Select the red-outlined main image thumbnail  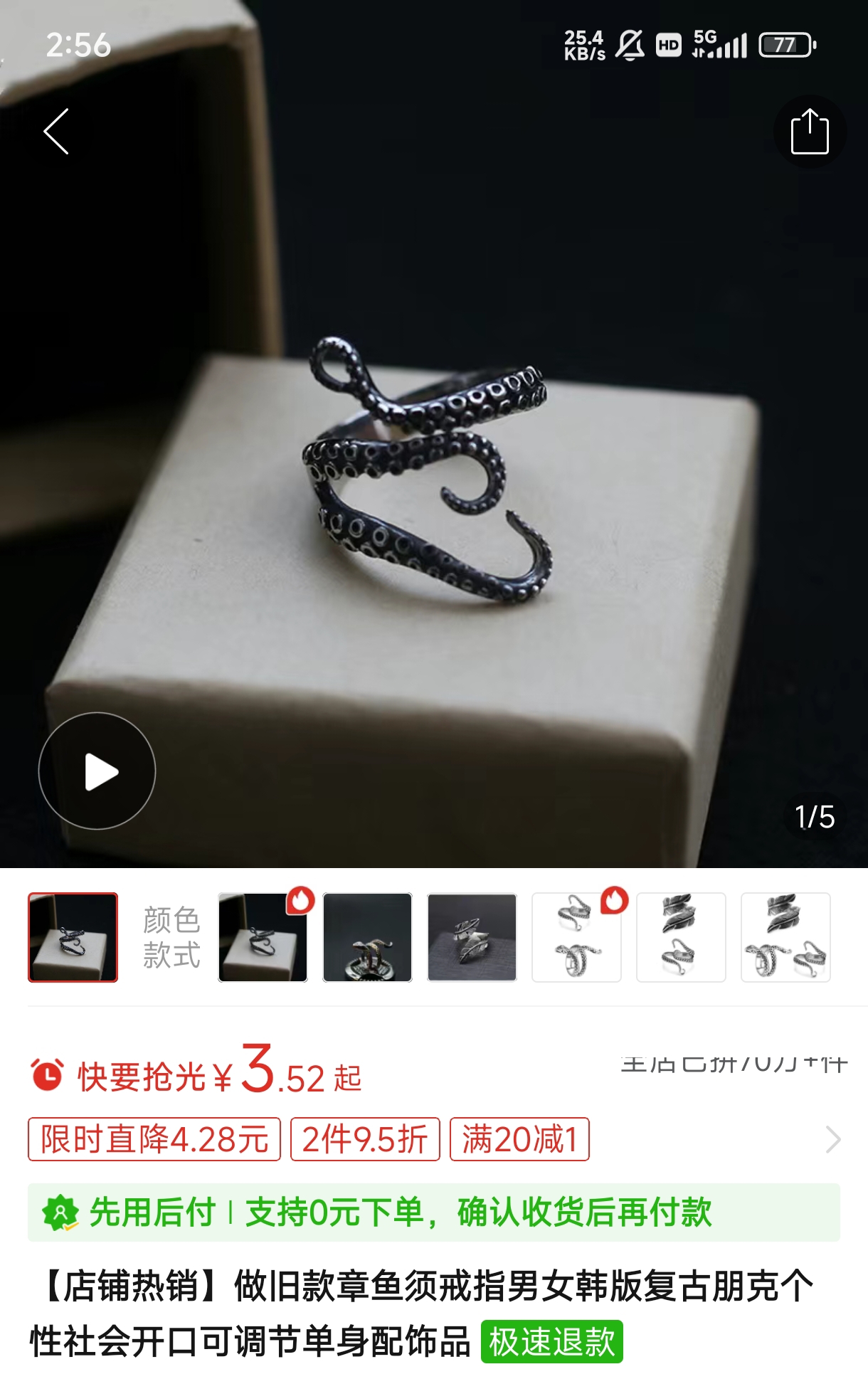[x=73, y=937]
